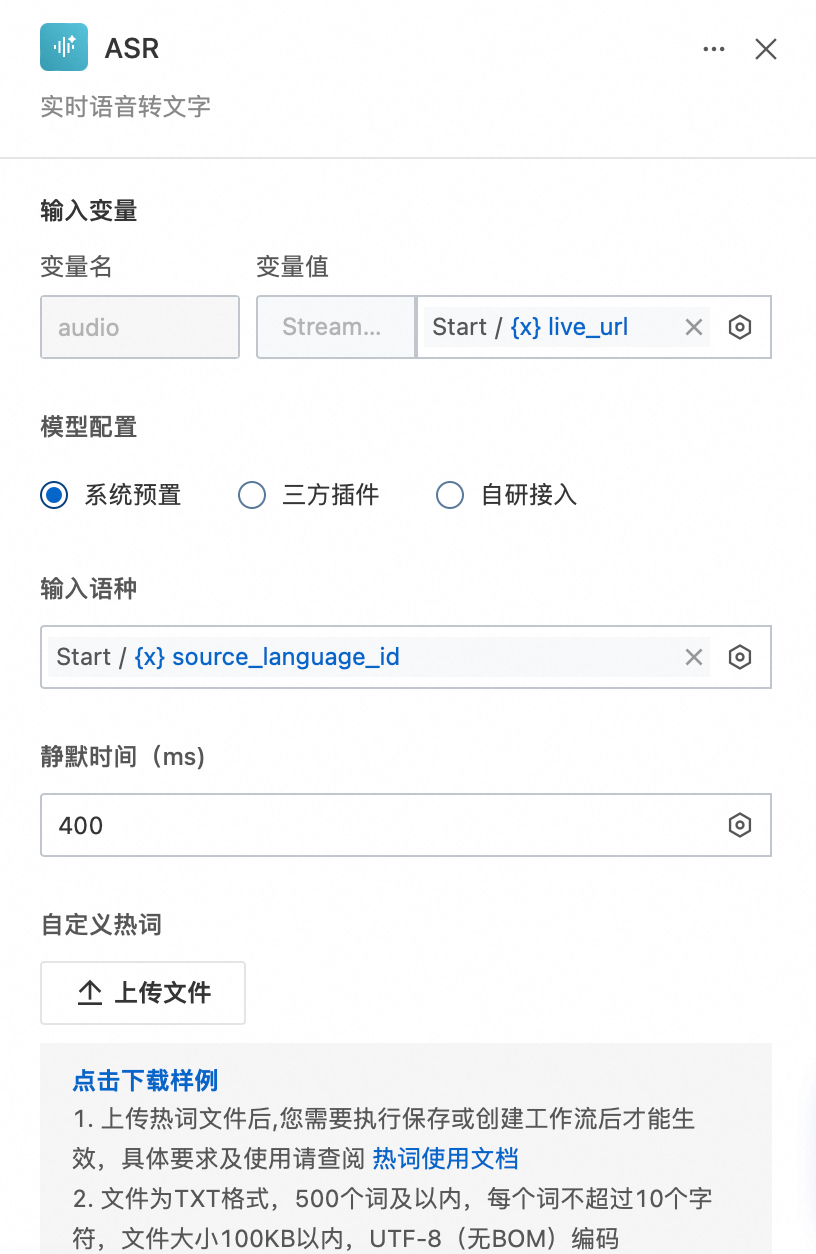
Task: Choose the 三方插件 model option
Action: tap(252, 495)
